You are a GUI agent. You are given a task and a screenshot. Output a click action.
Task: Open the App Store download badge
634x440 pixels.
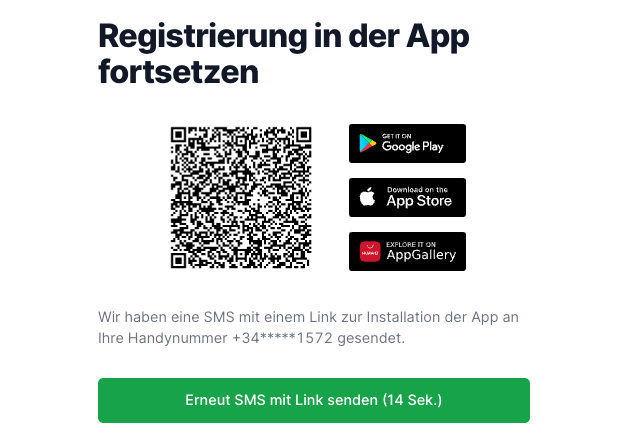407,197
